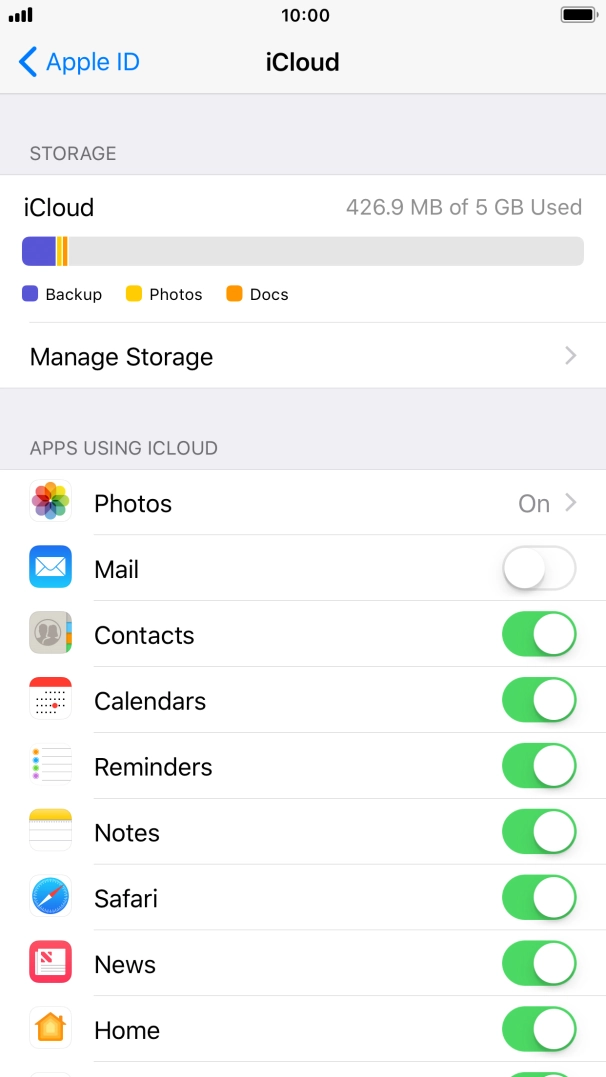Enable Mail for iCloud
The height and width of the screenshot is (1077, 606).
click(539, 569)
